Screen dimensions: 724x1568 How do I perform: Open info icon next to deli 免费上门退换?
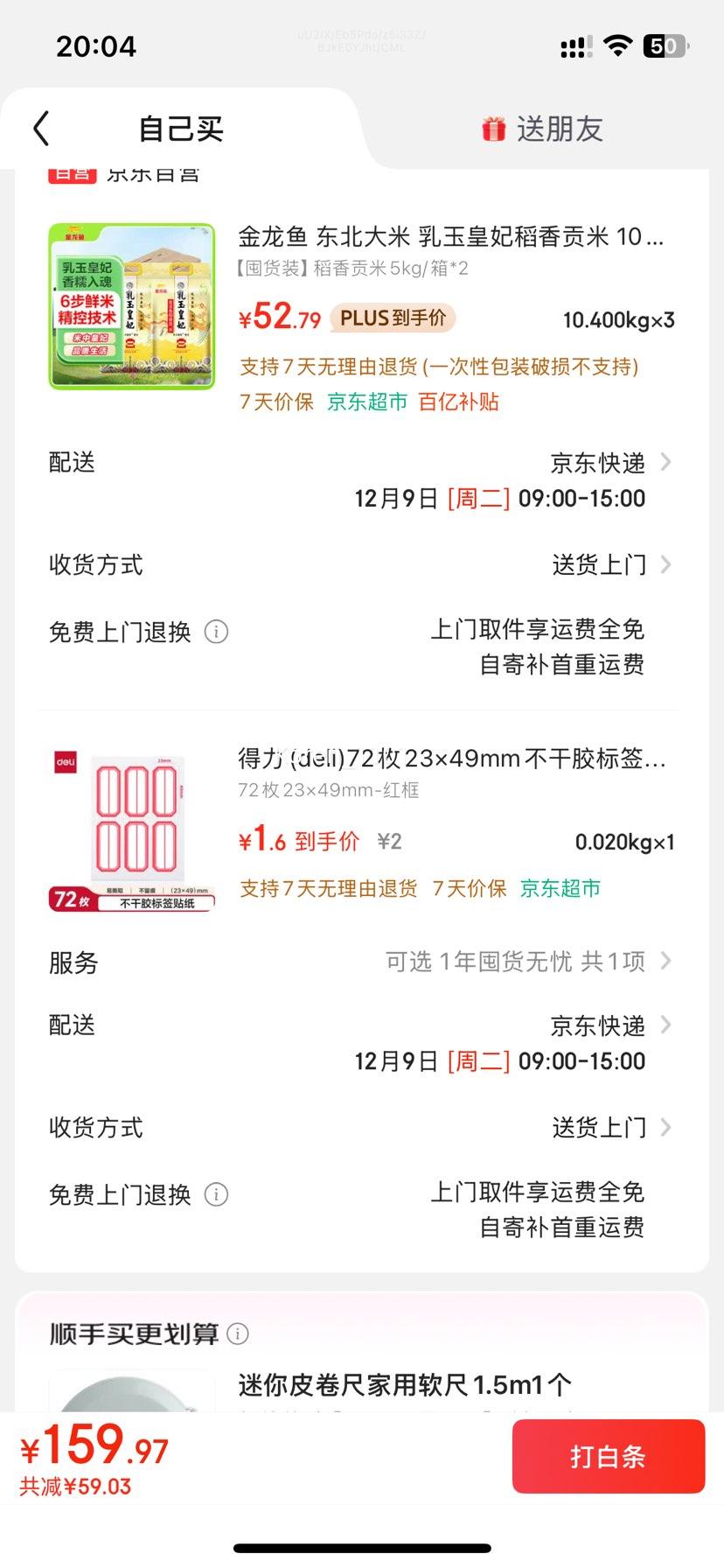coord(216,1194)
